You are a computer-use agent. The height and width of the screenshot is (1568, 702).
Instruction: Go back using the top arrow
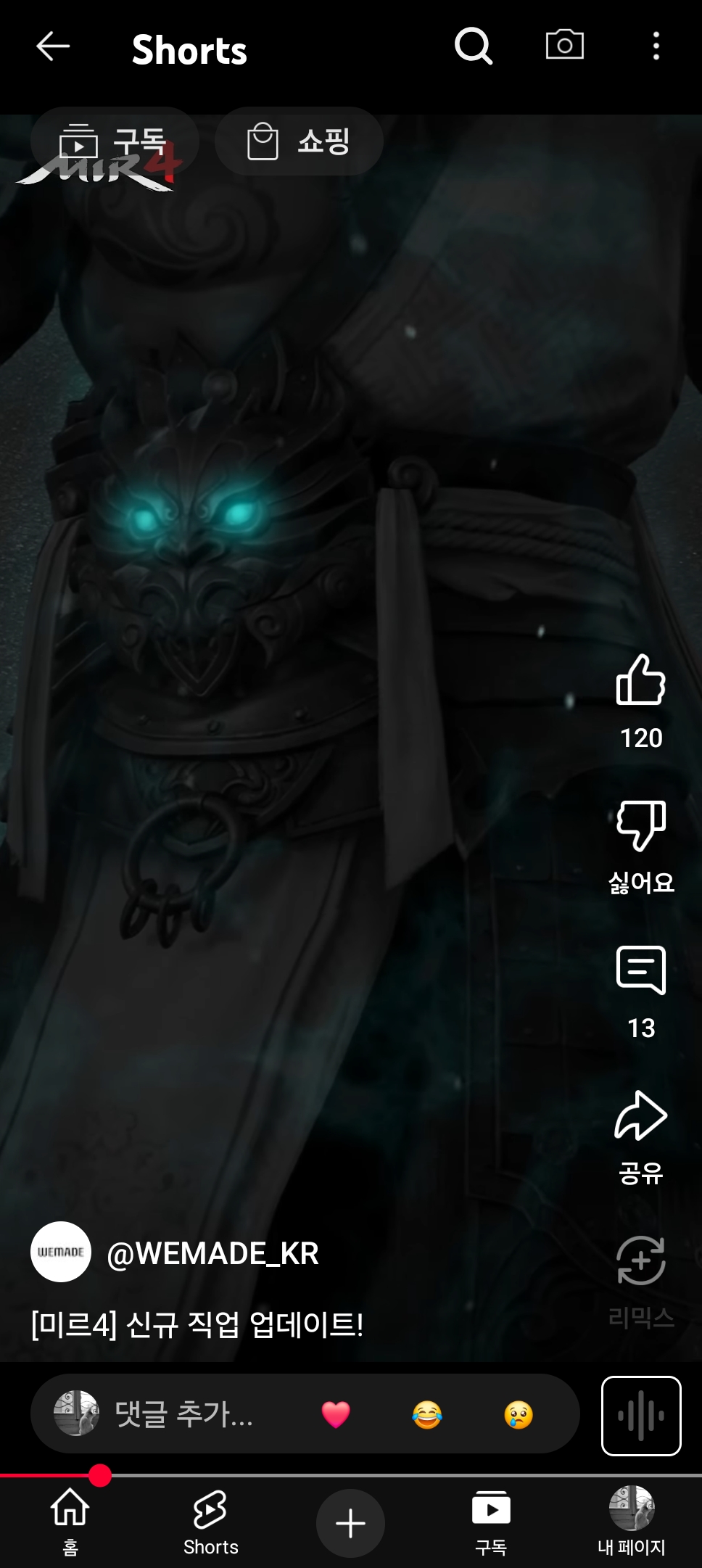[53, 46]
